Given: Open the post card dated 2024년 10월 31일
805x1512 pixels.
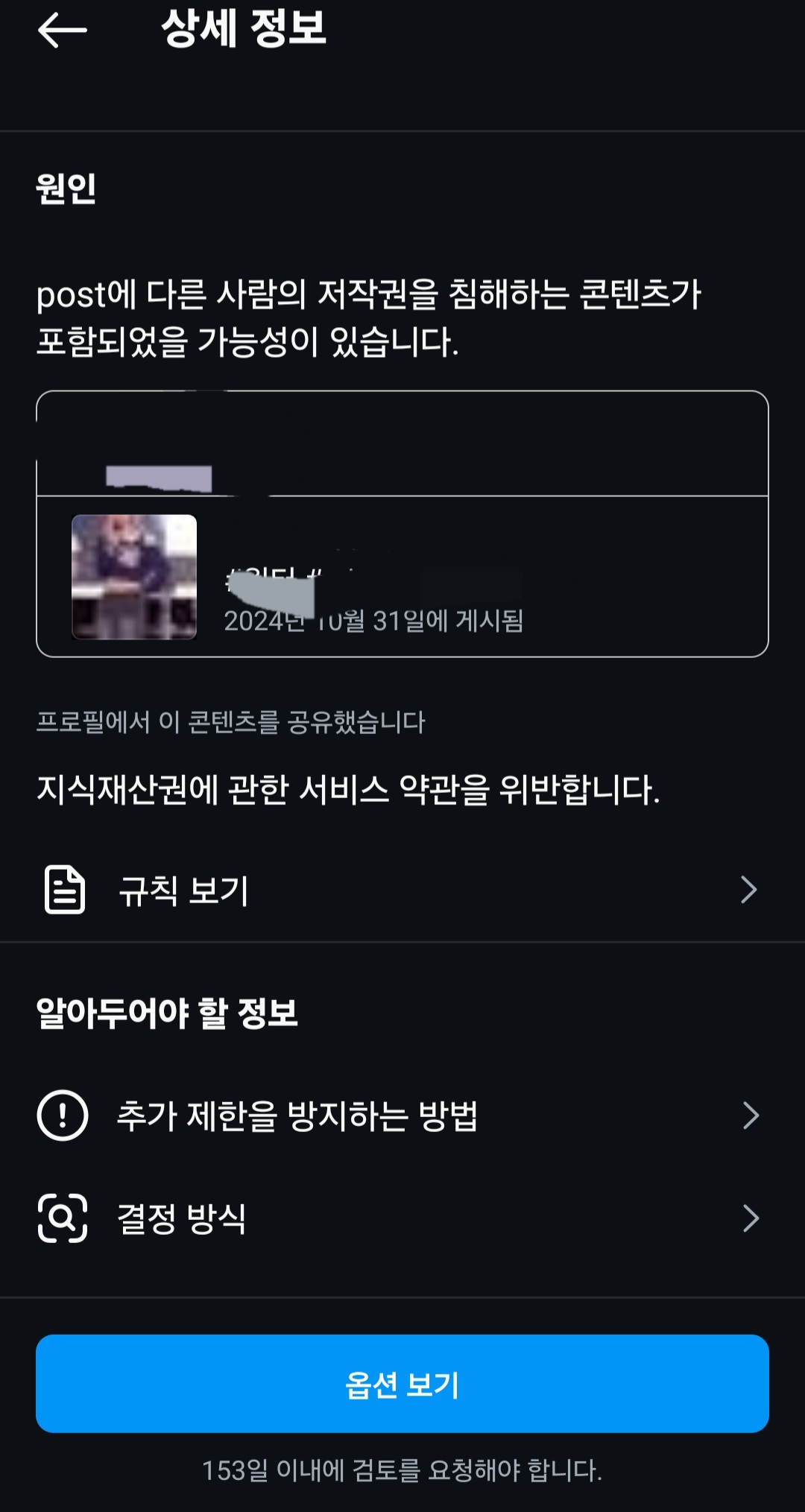Looking at the screenshot, I should pos(402,576).
